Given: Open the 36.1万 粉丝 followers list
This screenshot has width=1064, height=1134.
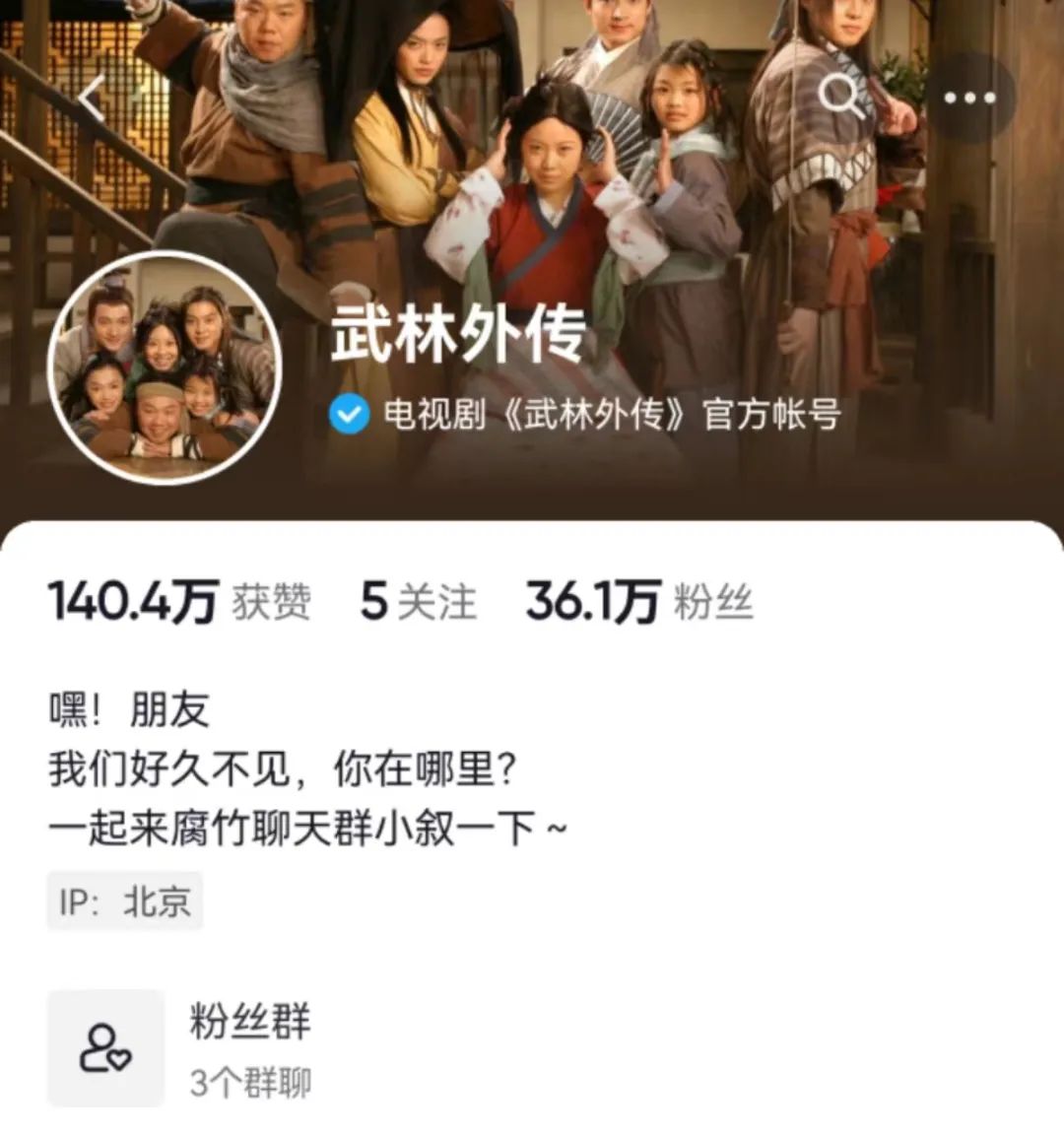Looking at the screenshot, I should pos(638,601).
